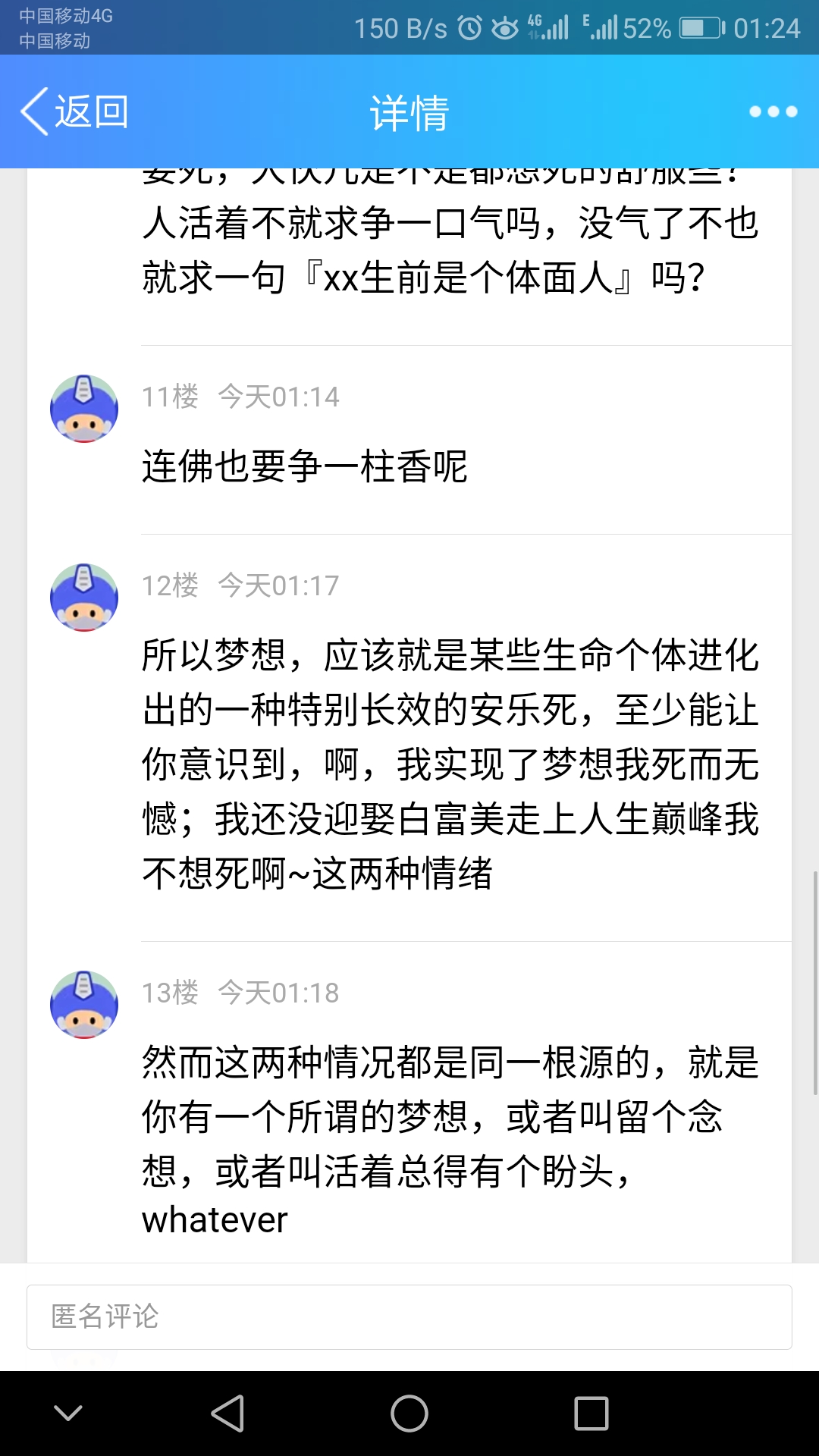Go to the system home screen
819x1456 pixels.
pyautogui.click(x=409, y=1414)
